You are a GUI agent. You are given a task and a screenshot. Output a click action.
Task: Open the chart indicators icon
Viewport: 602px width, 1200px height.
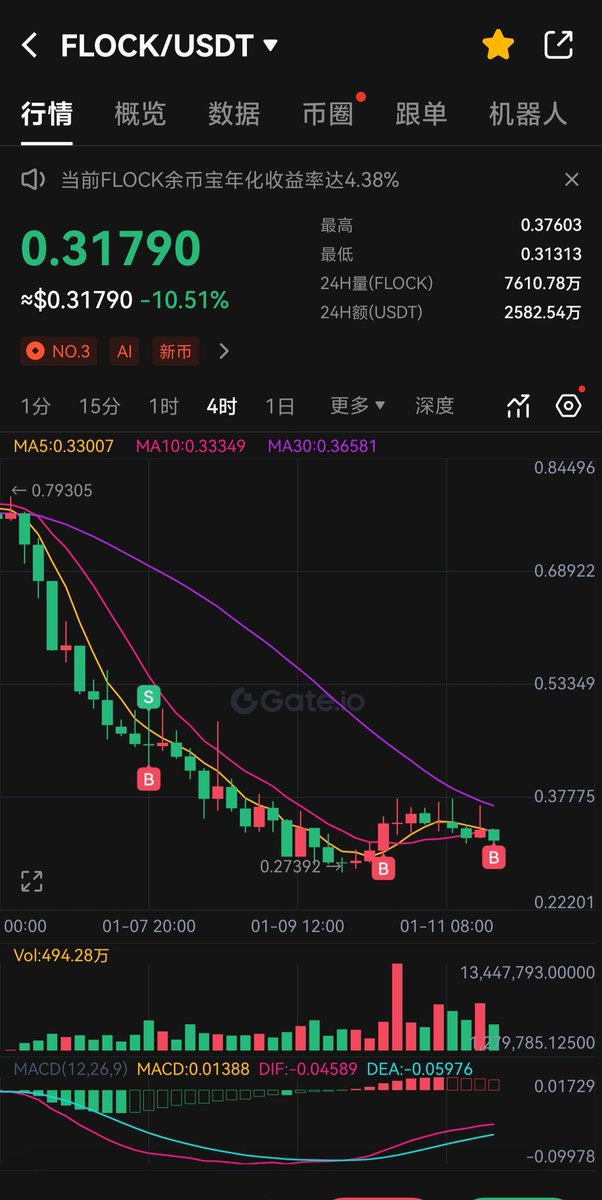point(518,406)
